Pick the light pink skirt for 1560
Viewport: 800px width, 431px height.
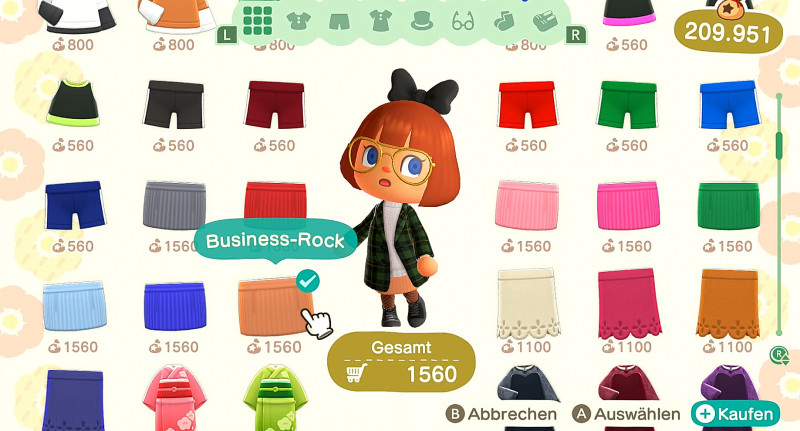(524, 204)
